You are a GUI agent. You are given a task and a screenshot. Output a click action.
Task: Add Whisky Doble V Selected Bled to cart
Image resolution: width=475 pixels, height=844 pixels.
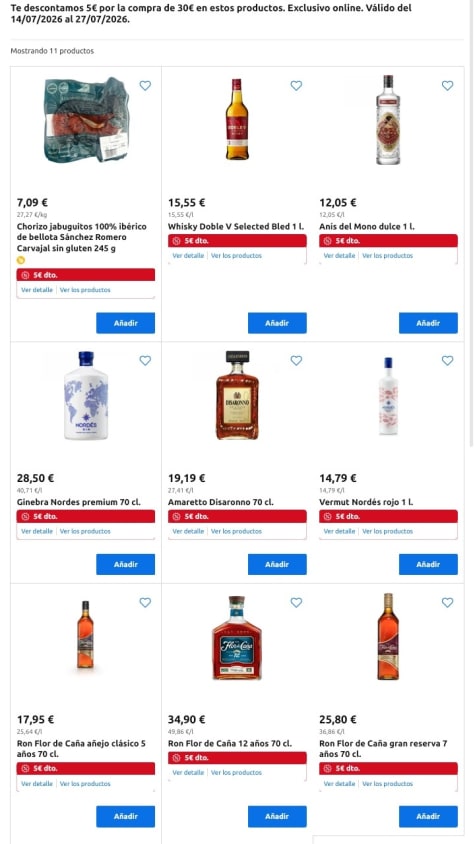pyautogui.click(x=277, y=323)
